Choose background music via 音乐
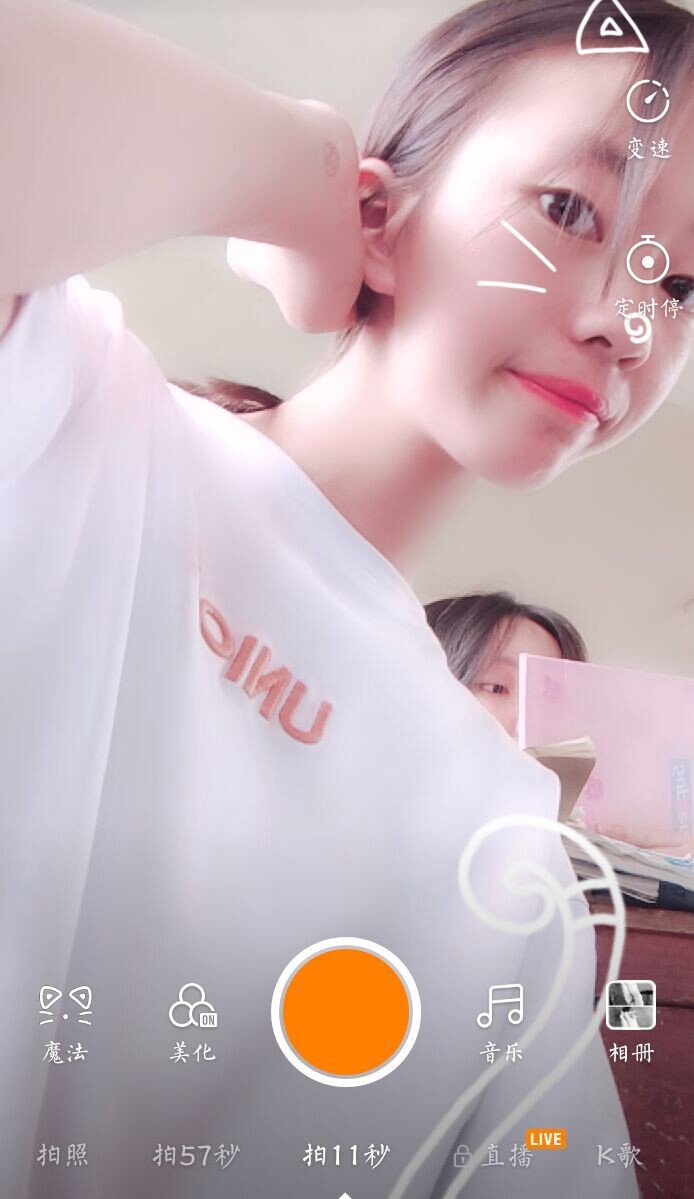Image resolution: width=694 pixels, height=1199 pixels. 500,1021
